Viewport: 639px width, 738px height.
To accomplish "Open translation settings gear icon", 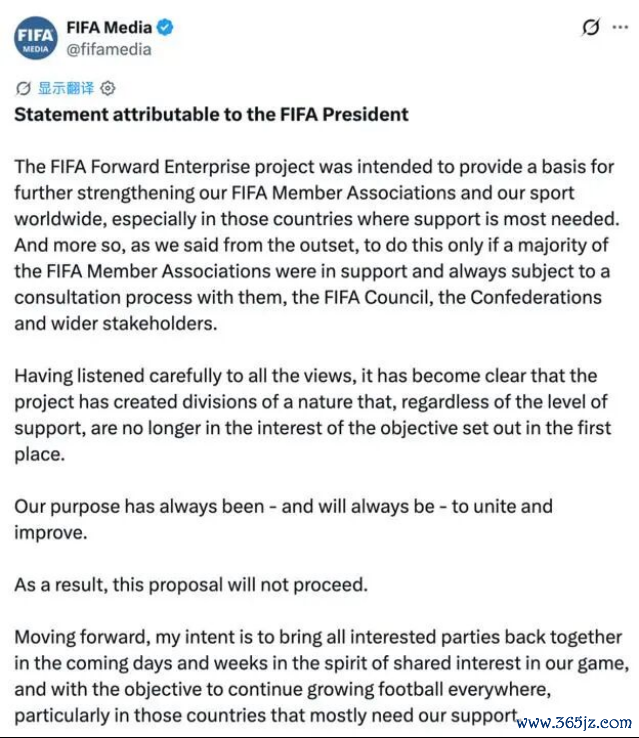I will click(108, 88).
